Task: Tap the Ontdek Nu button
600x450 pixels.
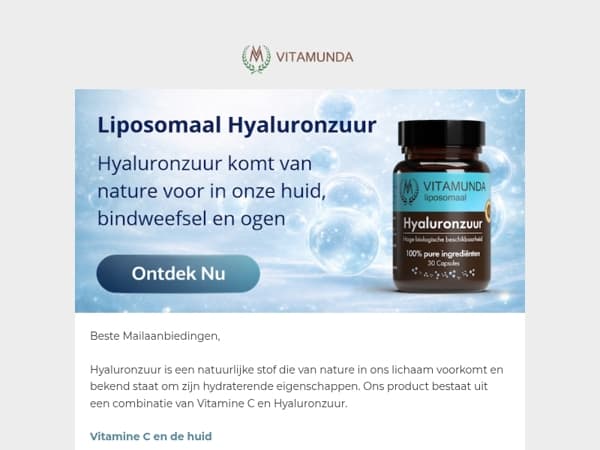Action: pyautogui.click(x=178, y=274)
